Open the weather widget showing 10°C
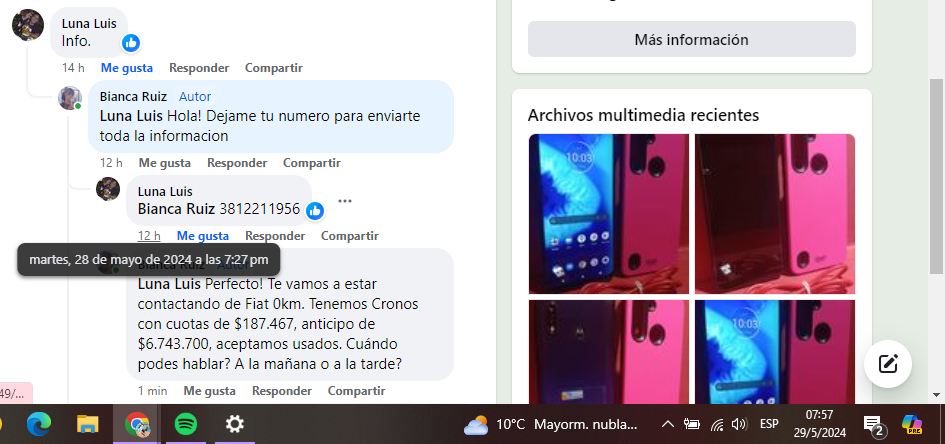 tap(550, 425)
